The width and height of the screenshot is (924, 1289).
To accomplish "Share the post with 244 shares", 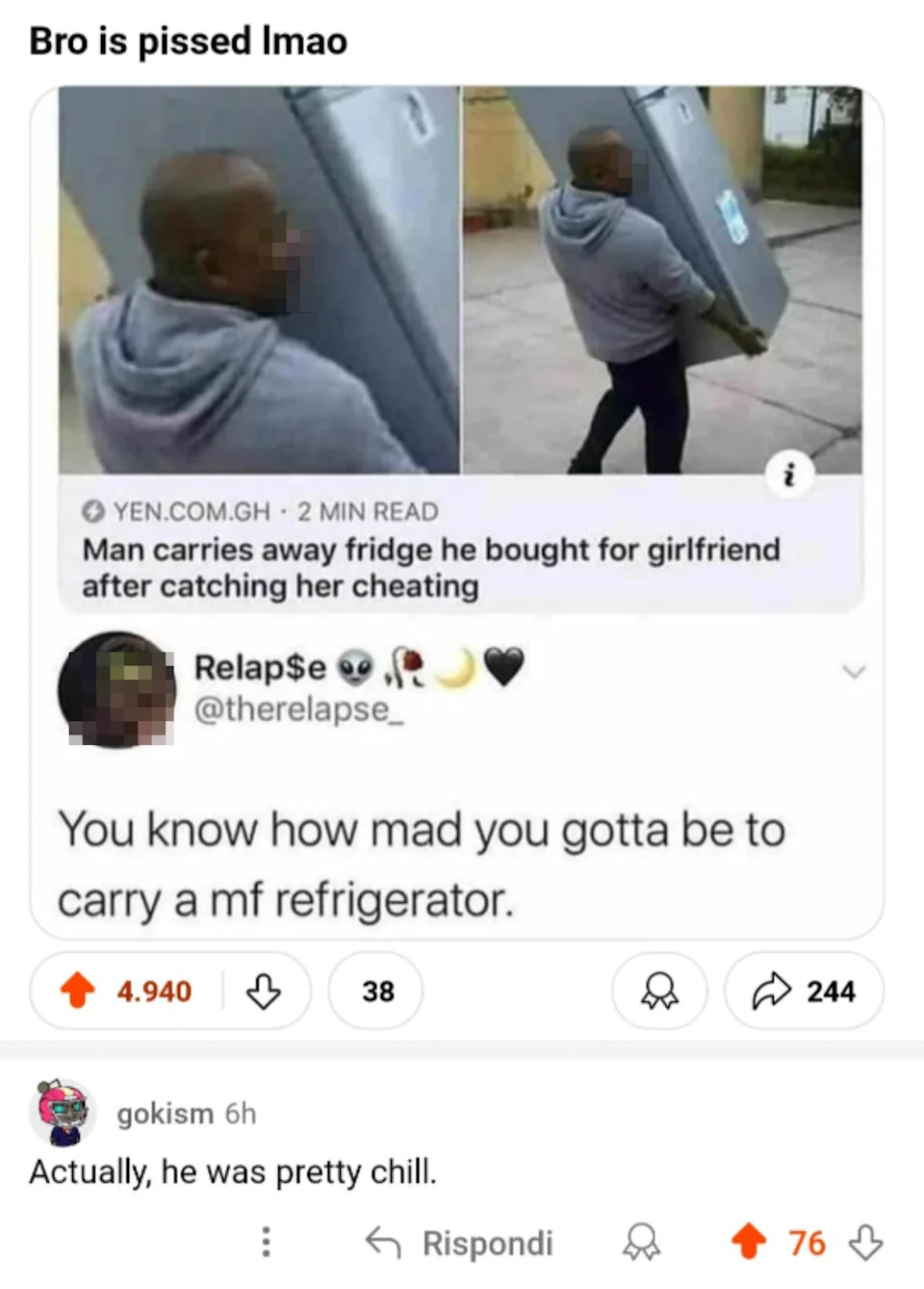I will tap(804, 991).
